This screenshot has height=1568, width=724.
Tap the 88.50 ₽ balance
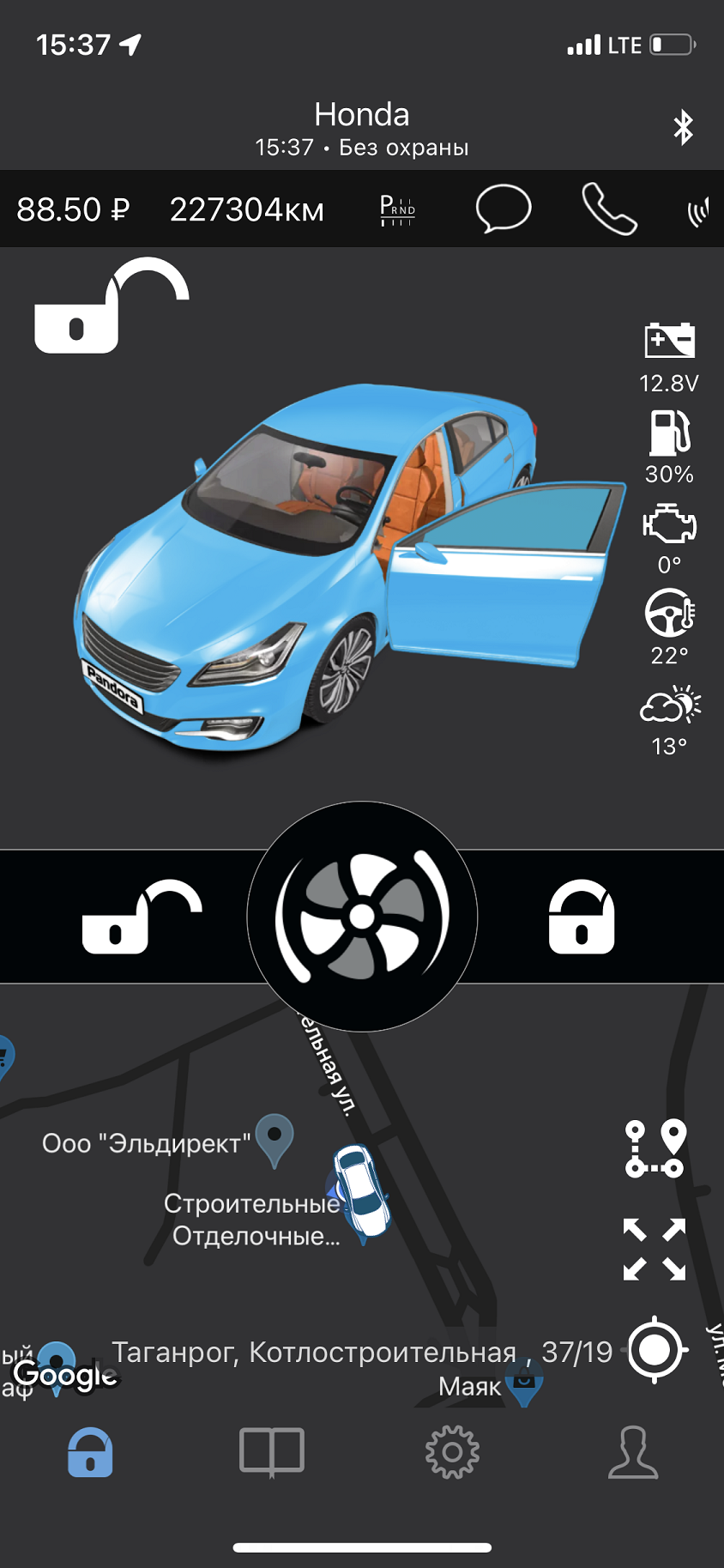[73, 209]
